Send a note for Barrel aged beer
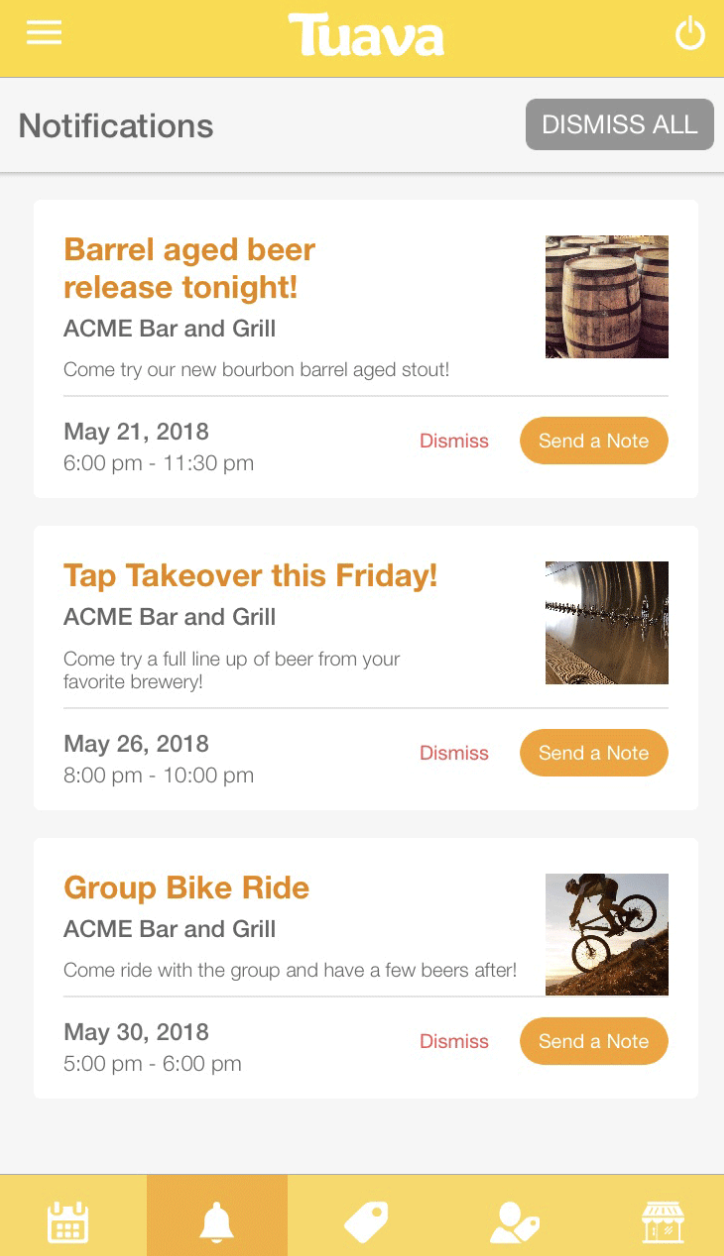724x1256 pixels. click(593, 441)
